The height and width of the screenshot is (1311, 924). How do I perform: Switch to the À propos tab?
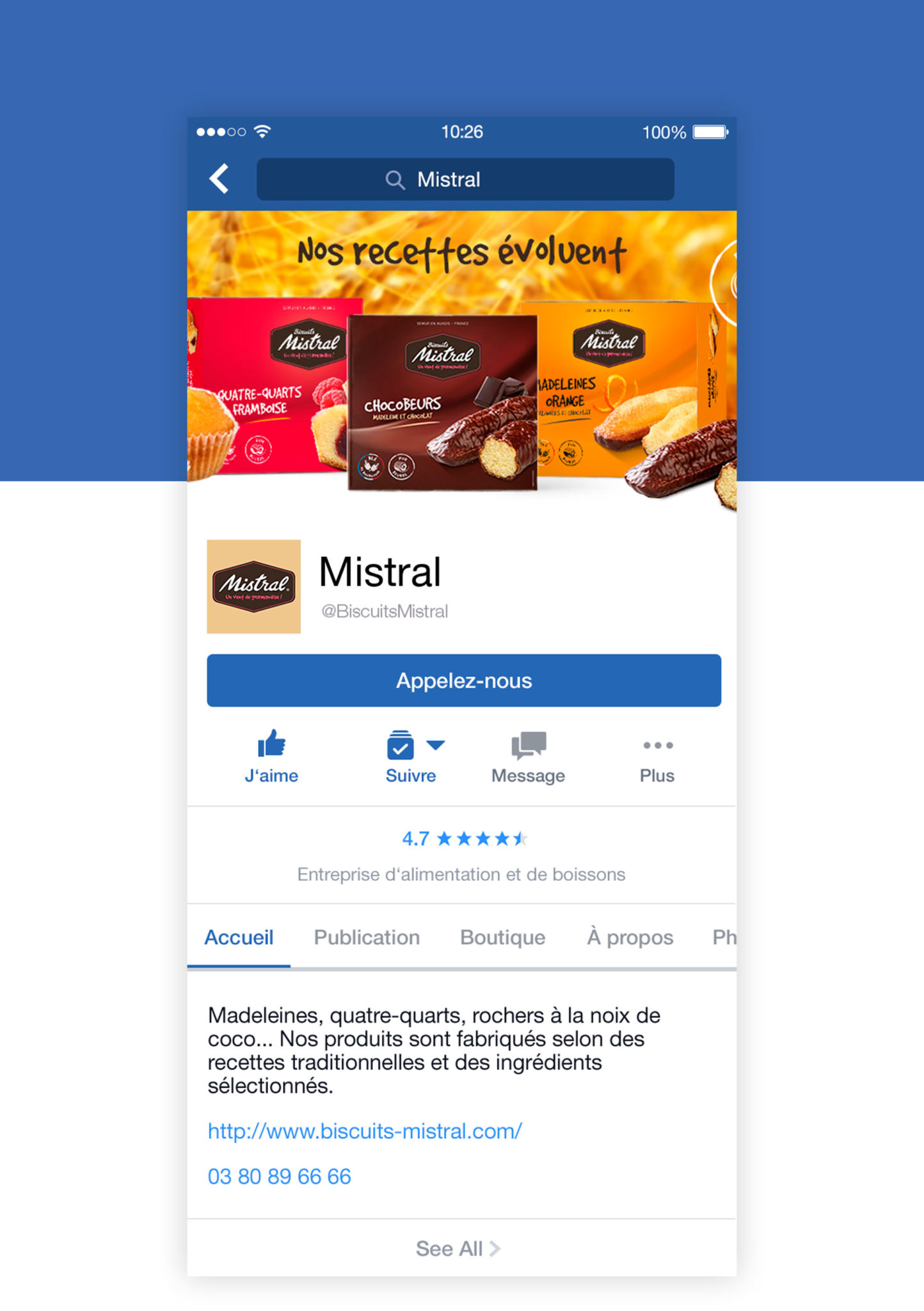tap(630, 937)
